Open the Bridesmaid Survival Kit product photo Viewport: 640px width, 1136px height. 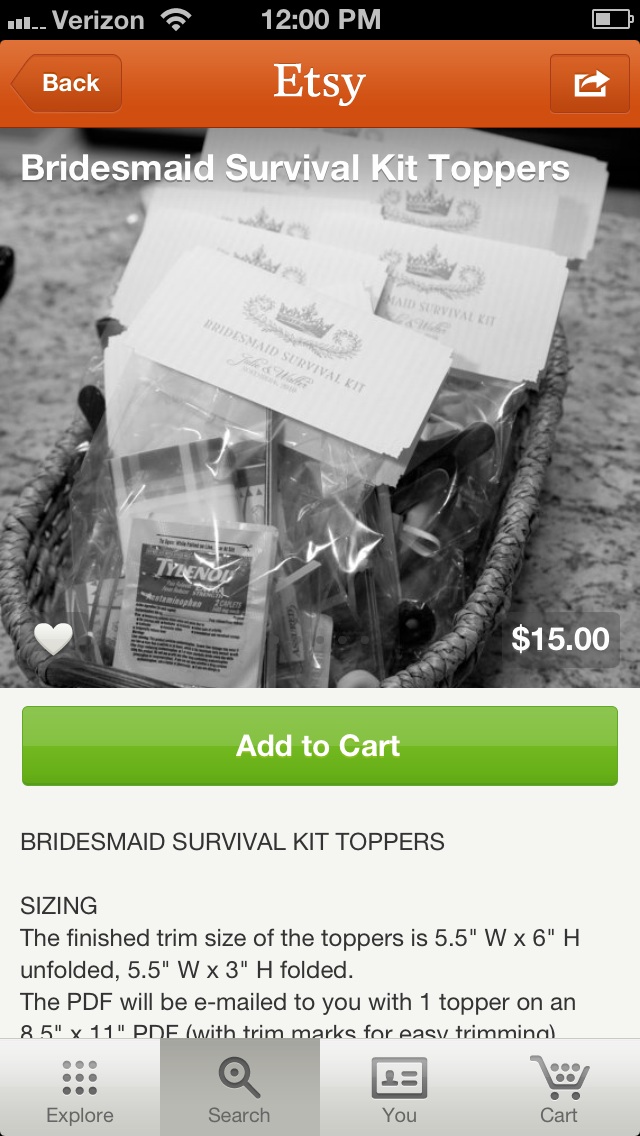[x=320, y=408]
